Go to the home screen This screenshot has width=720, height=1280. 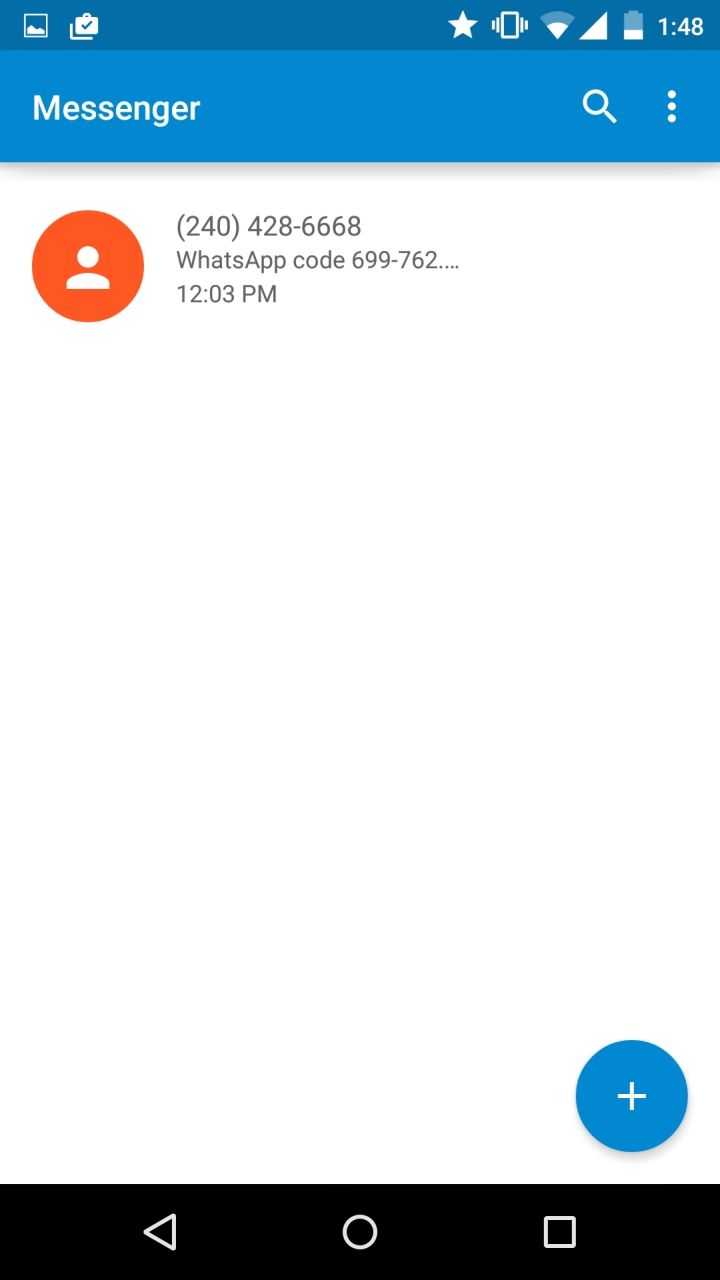coord(360,1232)
